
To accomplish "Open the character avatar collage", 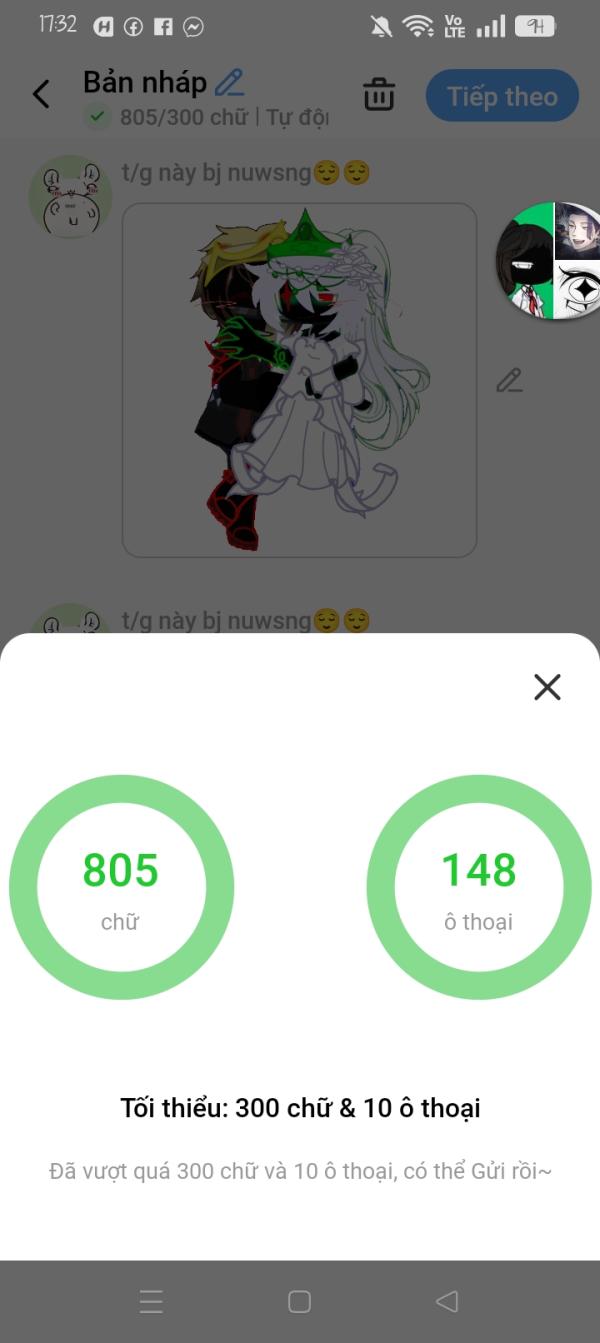I will pyautogui.click(x=548, y=260).
